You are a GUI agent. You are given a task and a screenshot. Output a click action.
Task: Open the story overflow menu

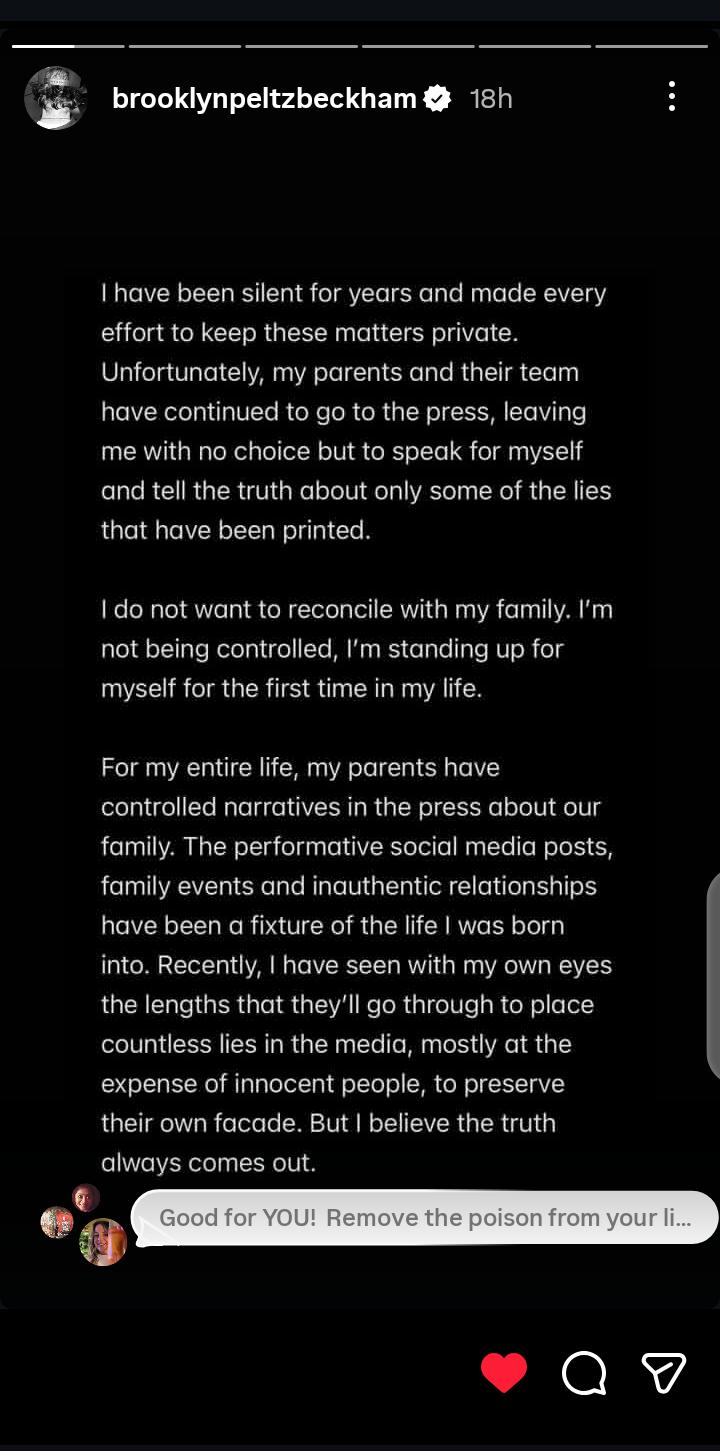671,97
